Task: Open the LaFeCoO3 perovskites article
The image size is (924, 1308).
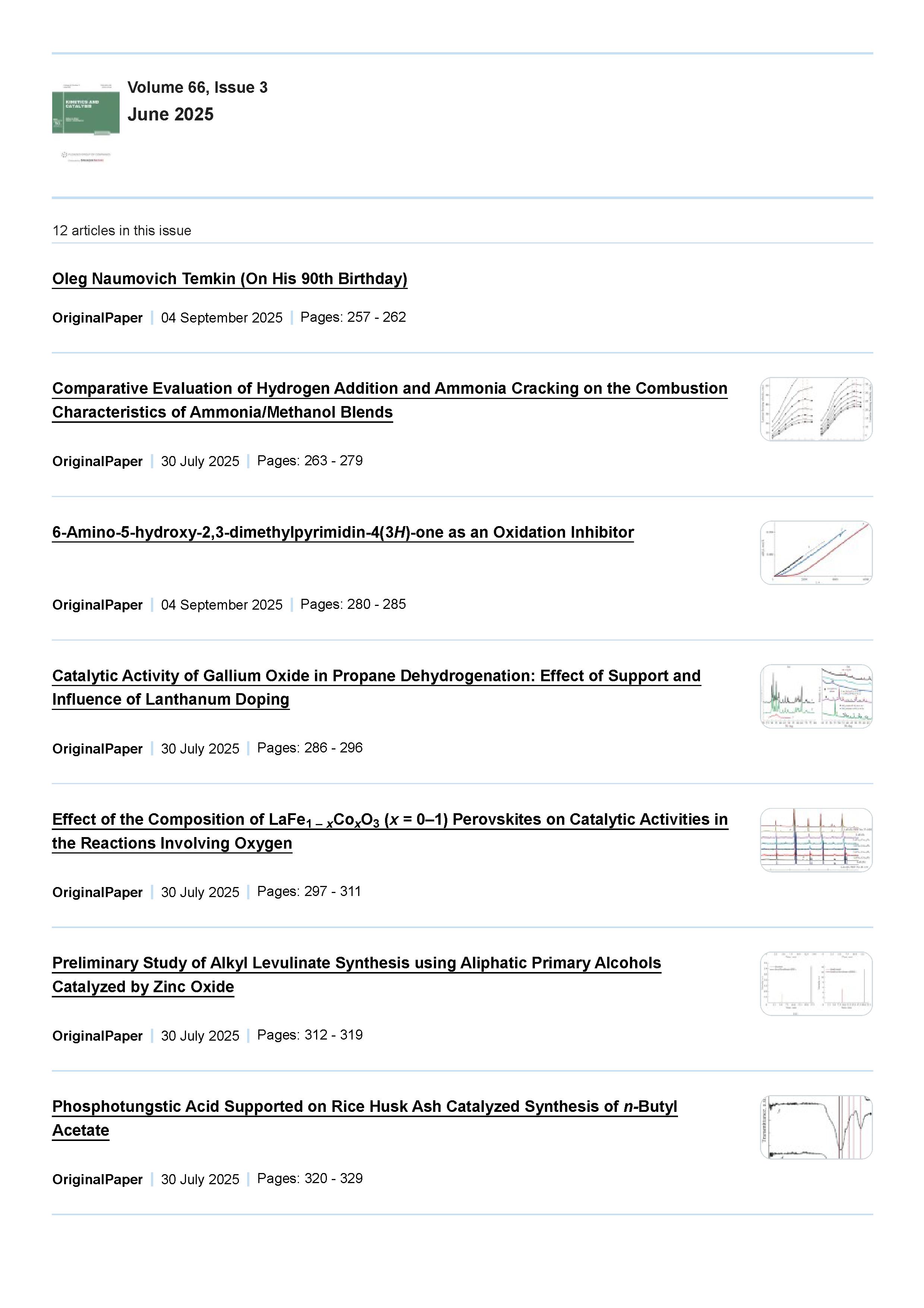Action: 390,819
